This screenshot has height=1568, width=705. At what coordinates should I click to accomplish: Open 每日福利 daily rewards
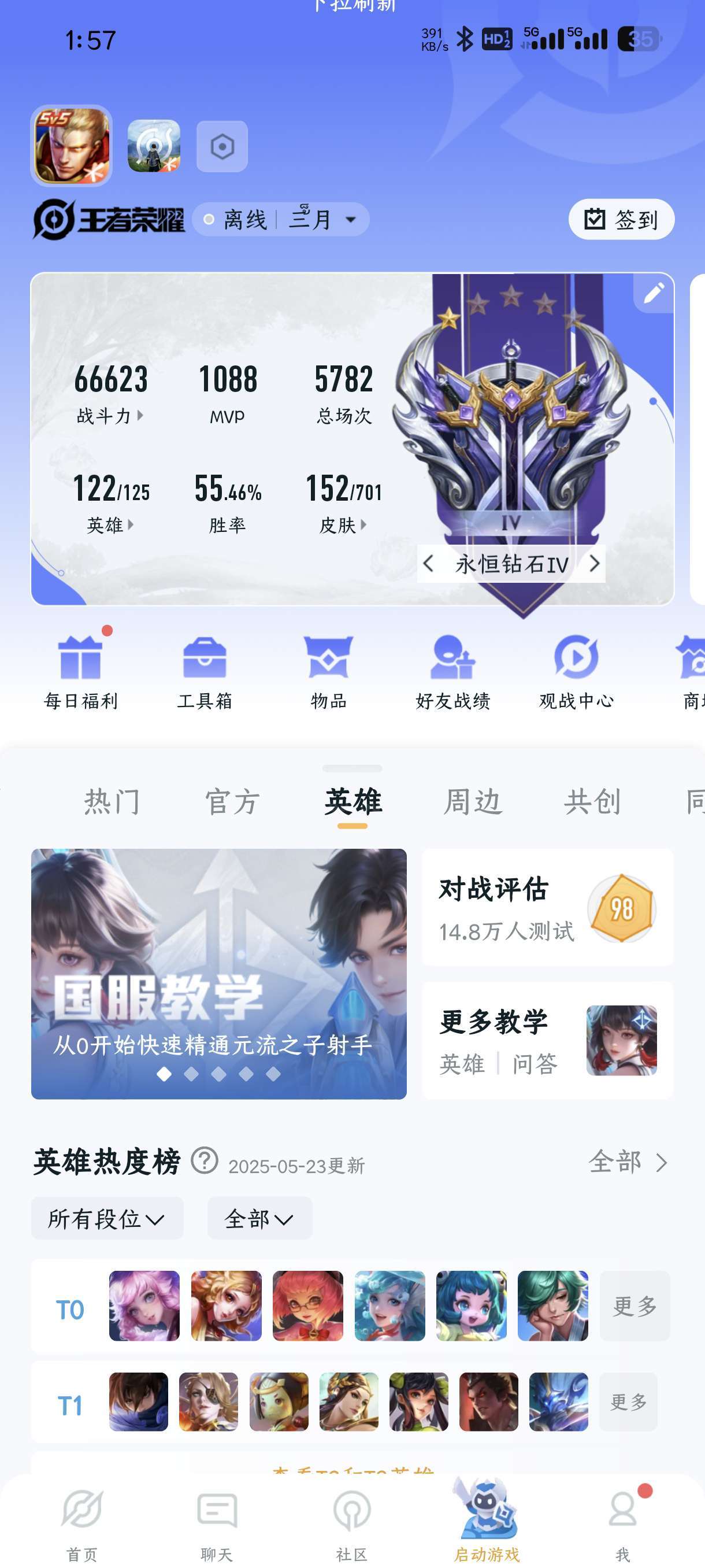pyautogui.click(x=81, y=672)
